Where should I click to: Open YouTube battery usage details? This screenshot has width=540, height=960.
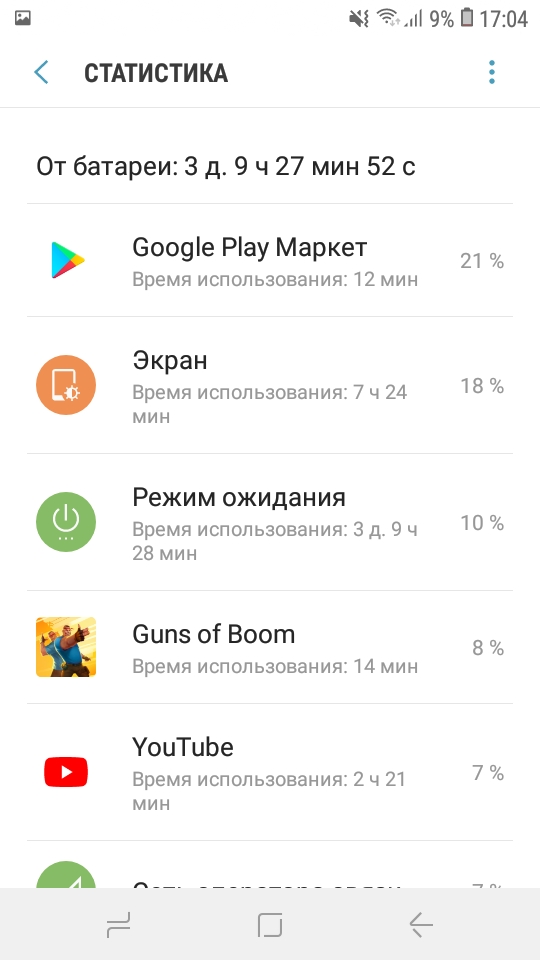pyautogui.click(x=270, y=772)
